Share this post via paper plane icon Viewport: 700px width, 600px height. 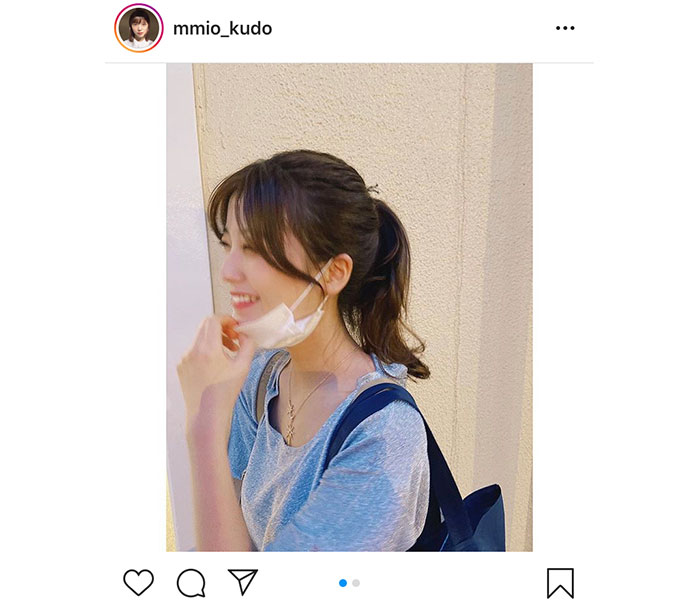point(243,582)
